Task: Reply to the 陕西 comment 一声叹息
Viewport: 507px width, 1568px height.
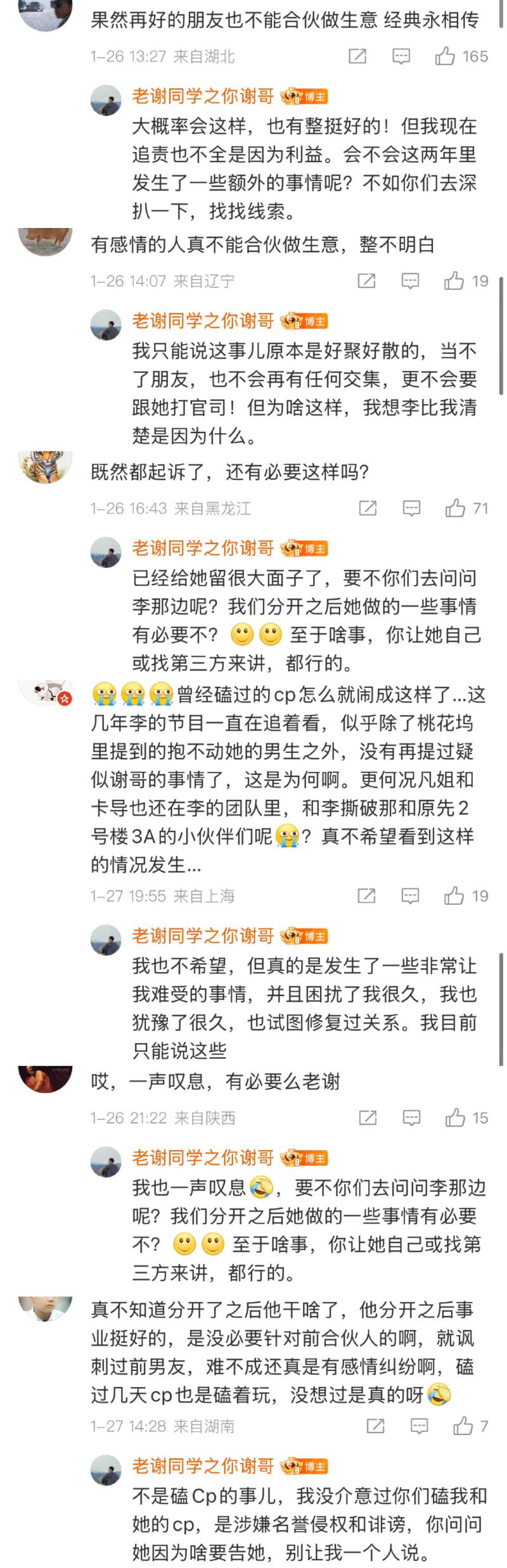Action: [x=411, y=1118]
